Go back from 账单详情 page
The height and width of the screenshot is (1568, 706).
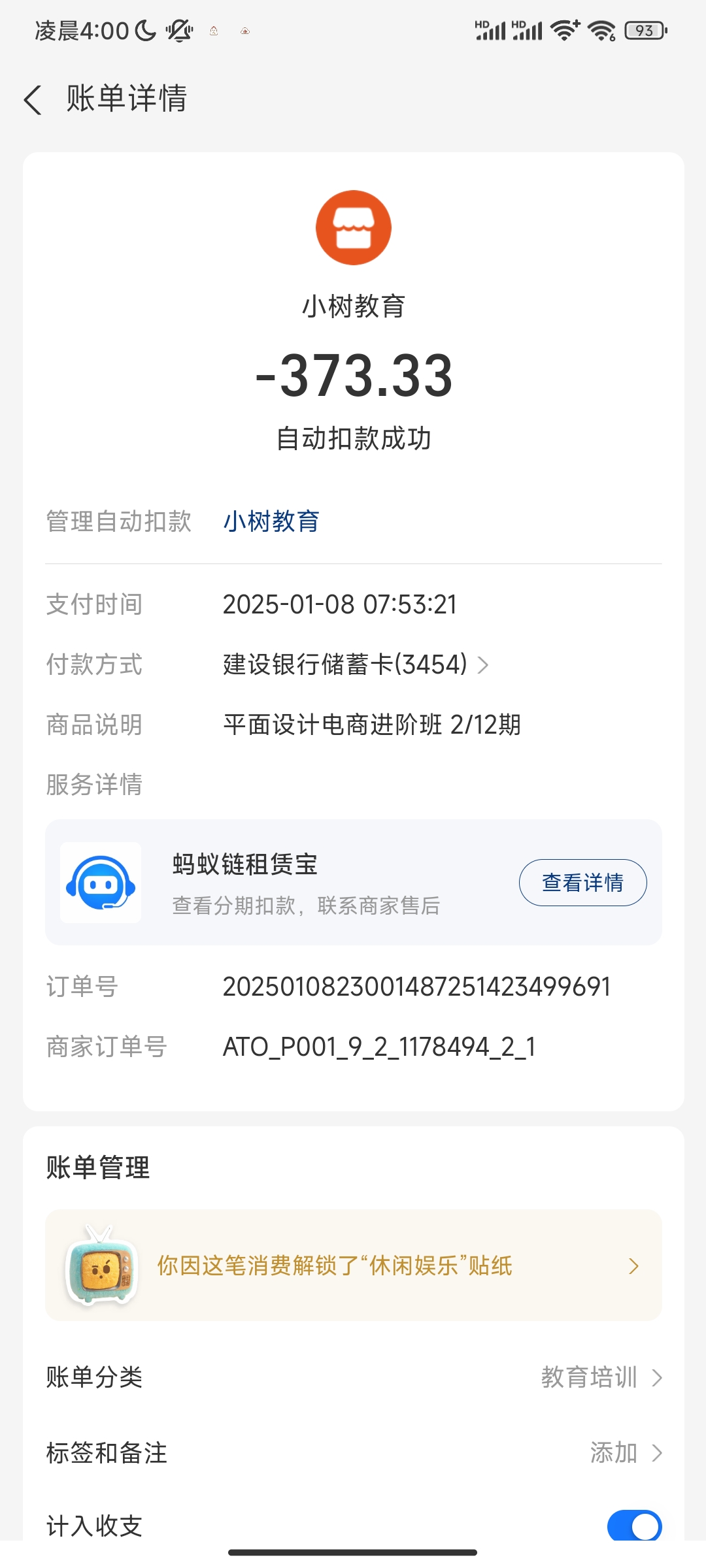33,99
